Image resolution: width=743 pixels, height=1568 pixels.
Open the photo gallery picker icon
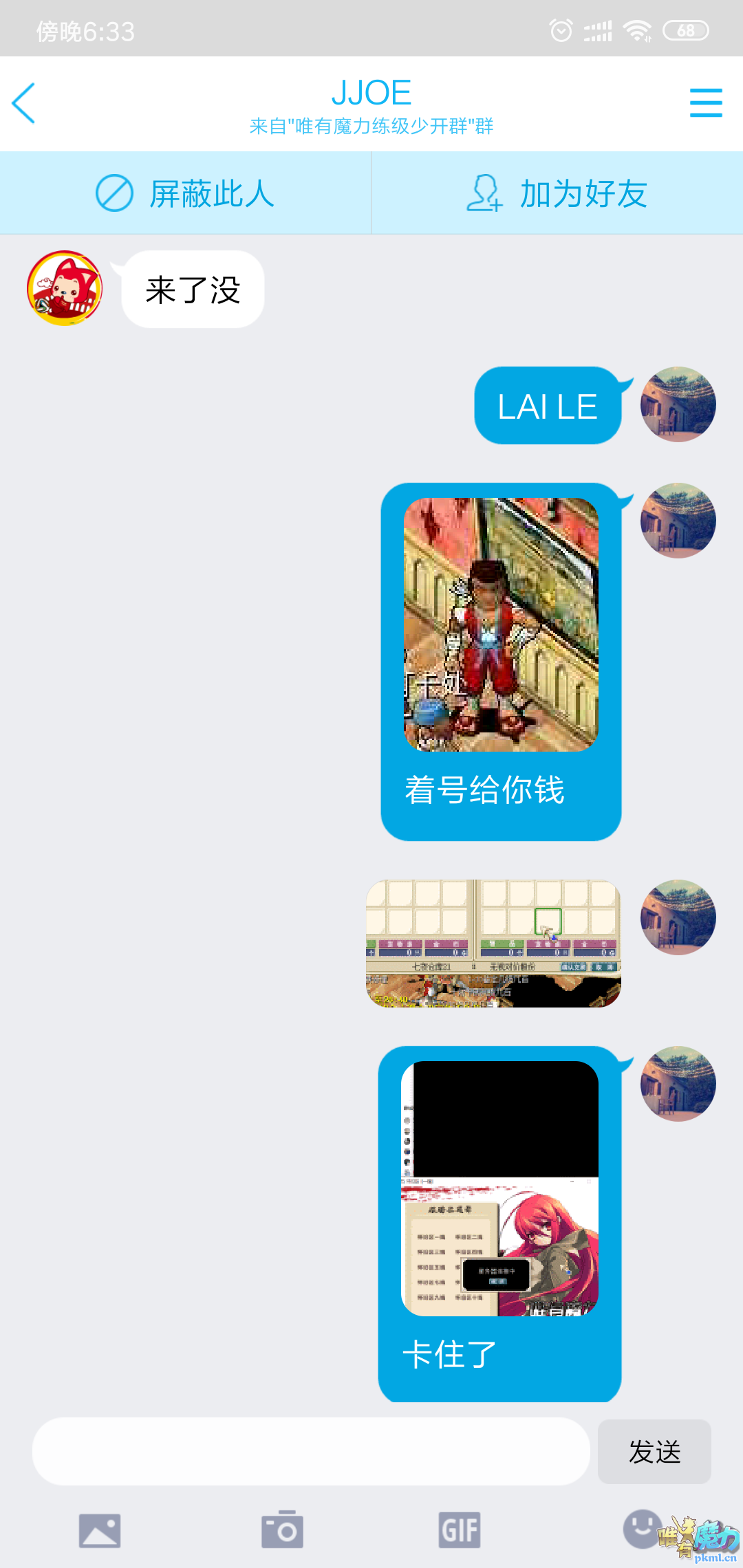pos(100,1531)
